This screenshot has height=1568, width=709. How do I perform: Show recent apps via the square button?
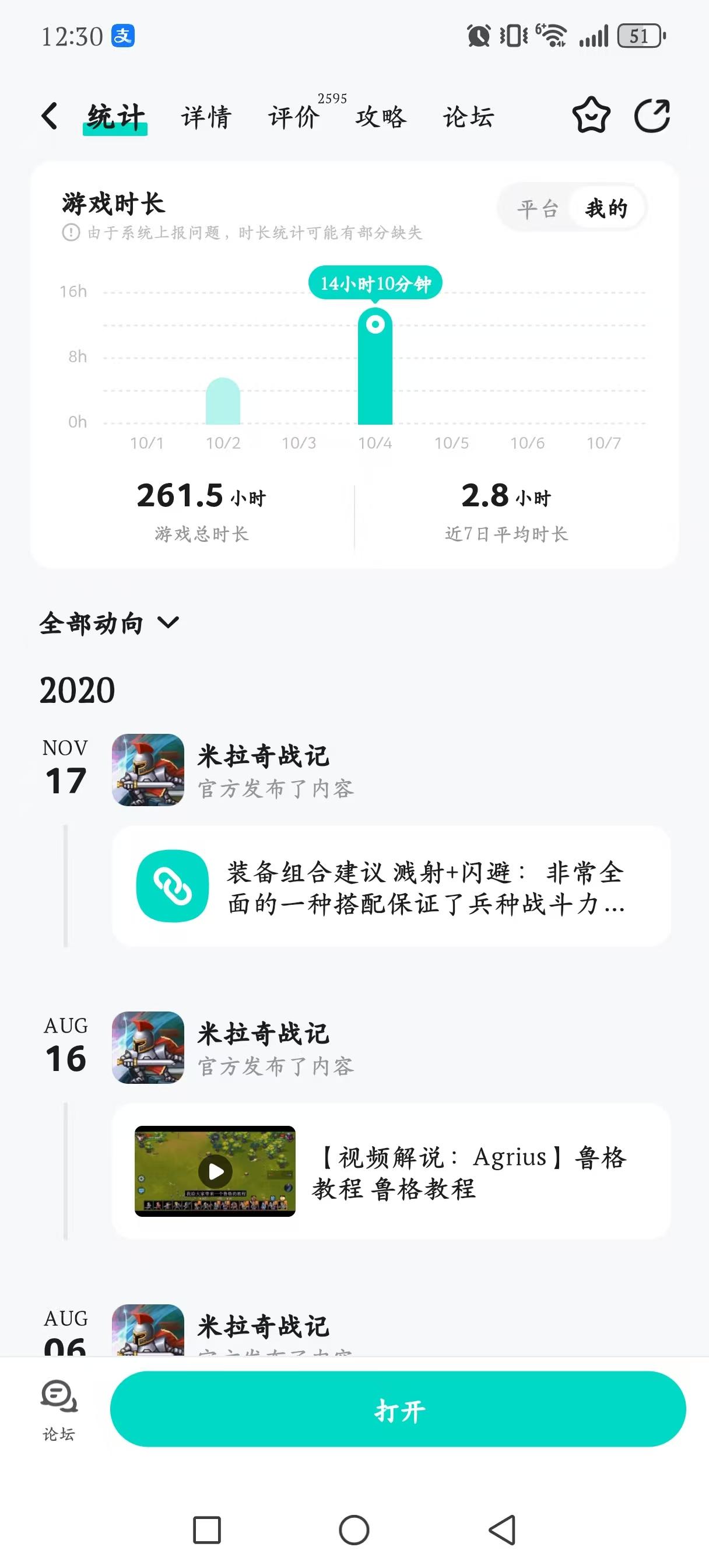pos(207,1530)
